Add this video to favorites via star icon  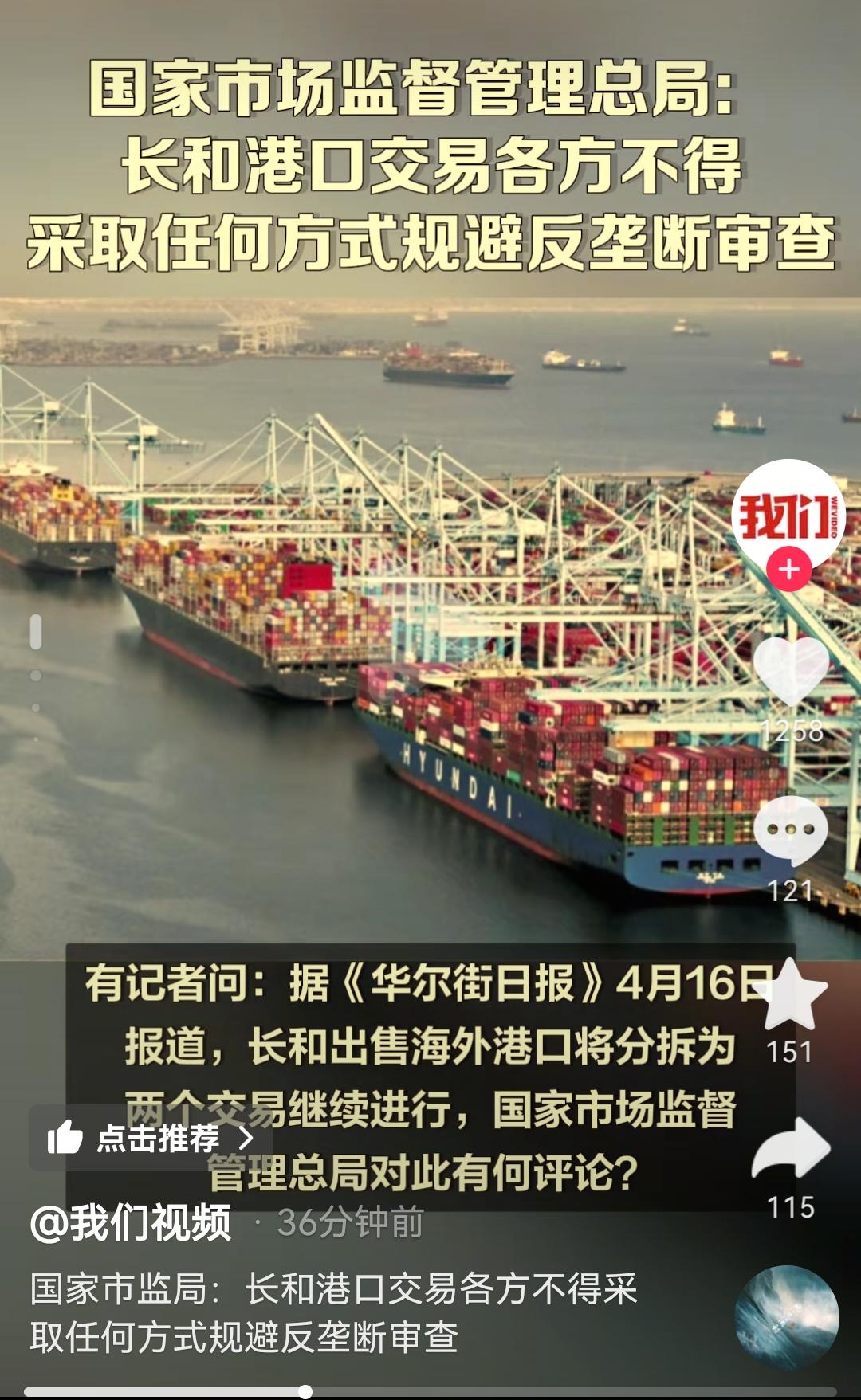coord(791,994)
